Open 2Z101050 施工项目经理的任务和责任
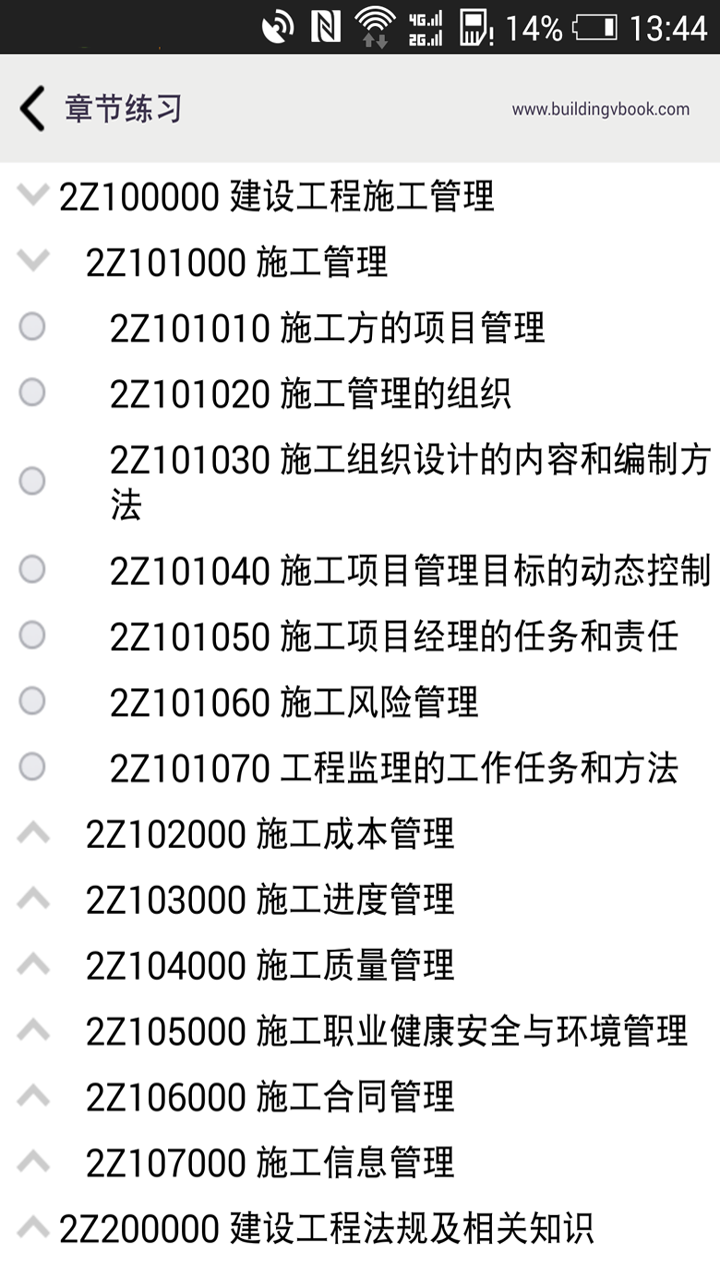The height and width of the screenshot is (1280, 720). (x=393, y=636)
